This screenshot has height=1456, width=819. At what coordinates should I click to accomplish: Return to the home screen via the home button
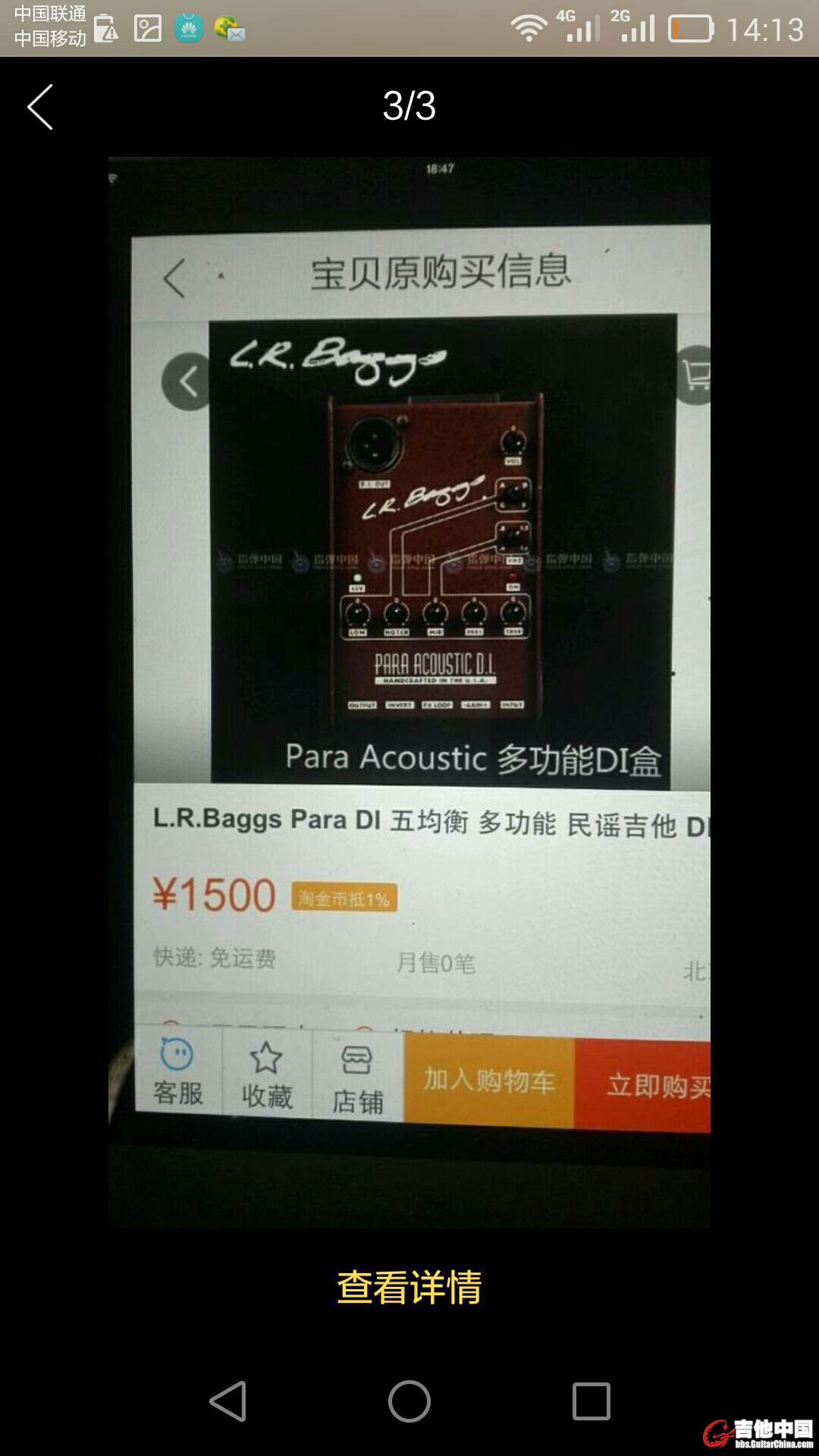click(x=409, y=1401)
